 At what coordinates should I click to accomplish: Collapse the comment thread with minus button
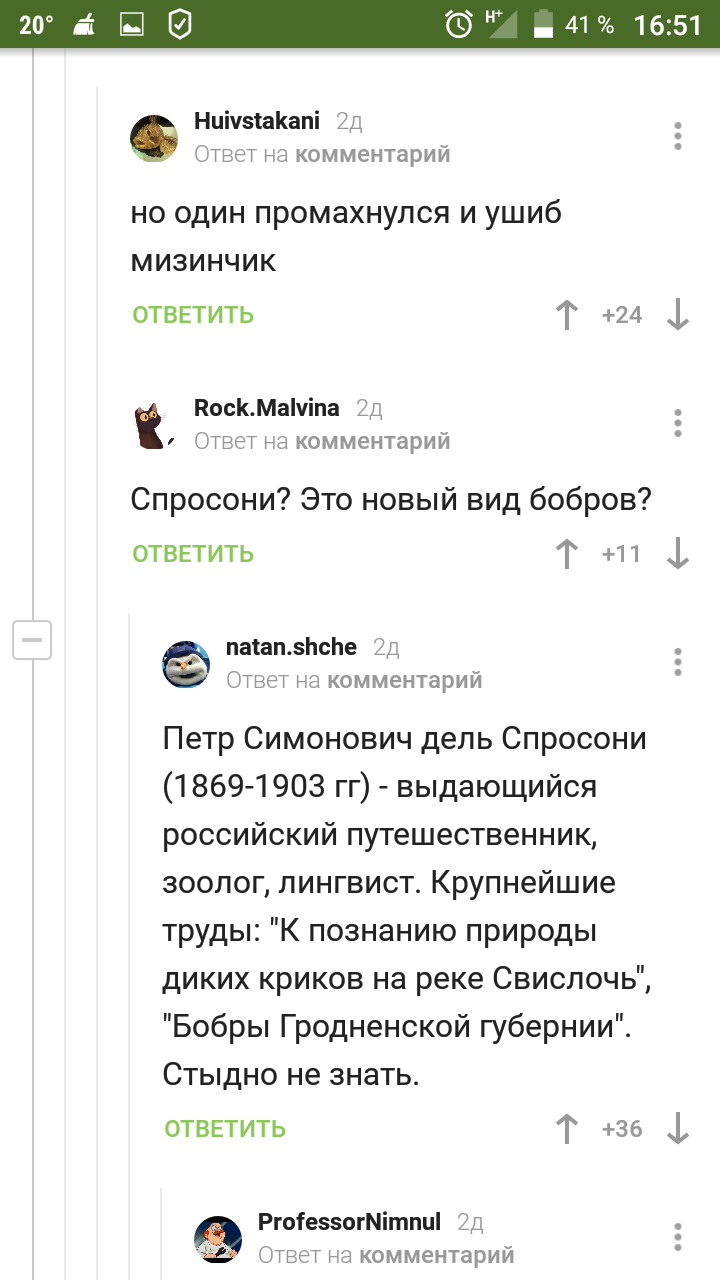coord(32,639)
